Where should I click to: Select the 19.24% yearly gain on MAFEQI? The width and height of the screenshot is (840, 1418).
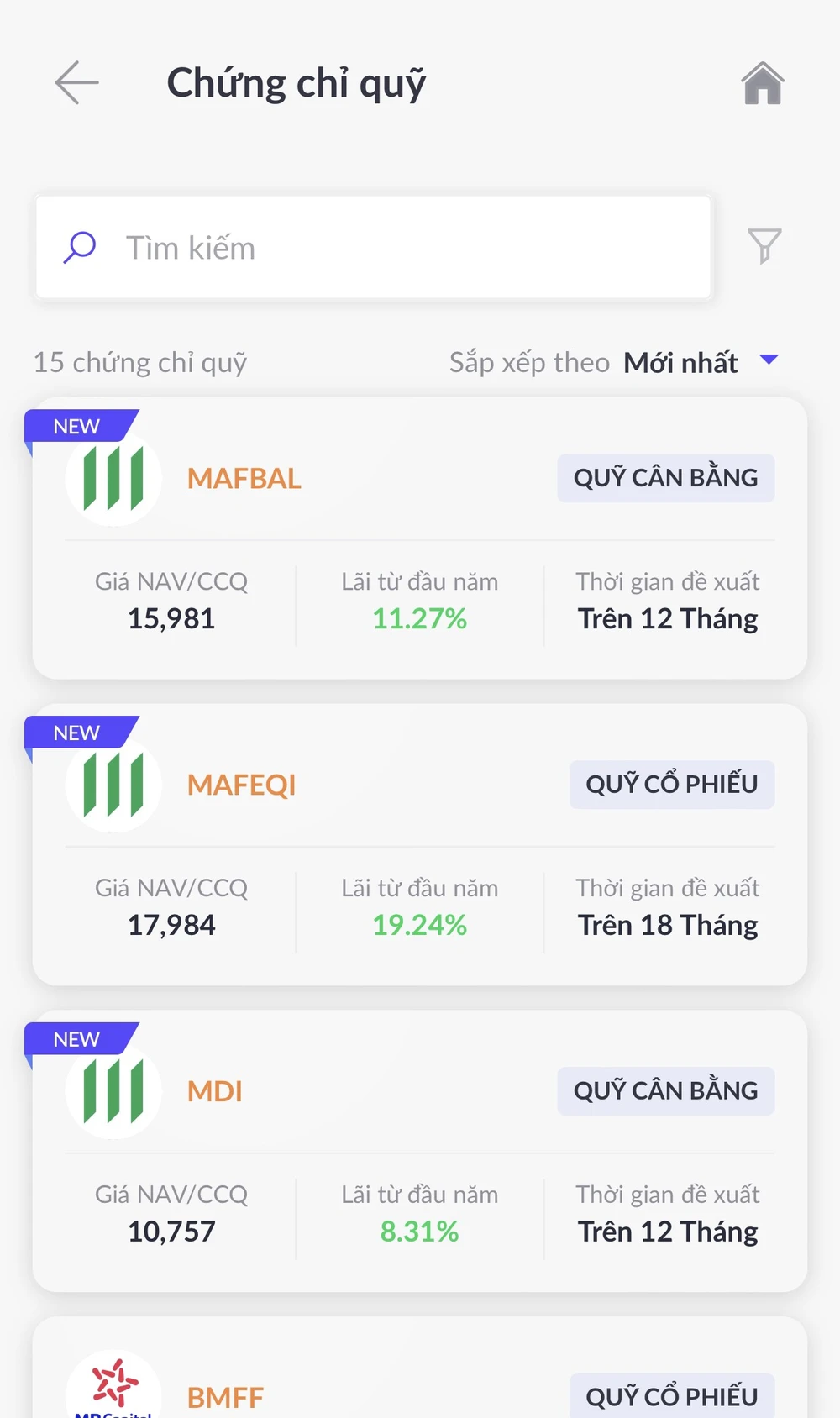coord(419,925)
